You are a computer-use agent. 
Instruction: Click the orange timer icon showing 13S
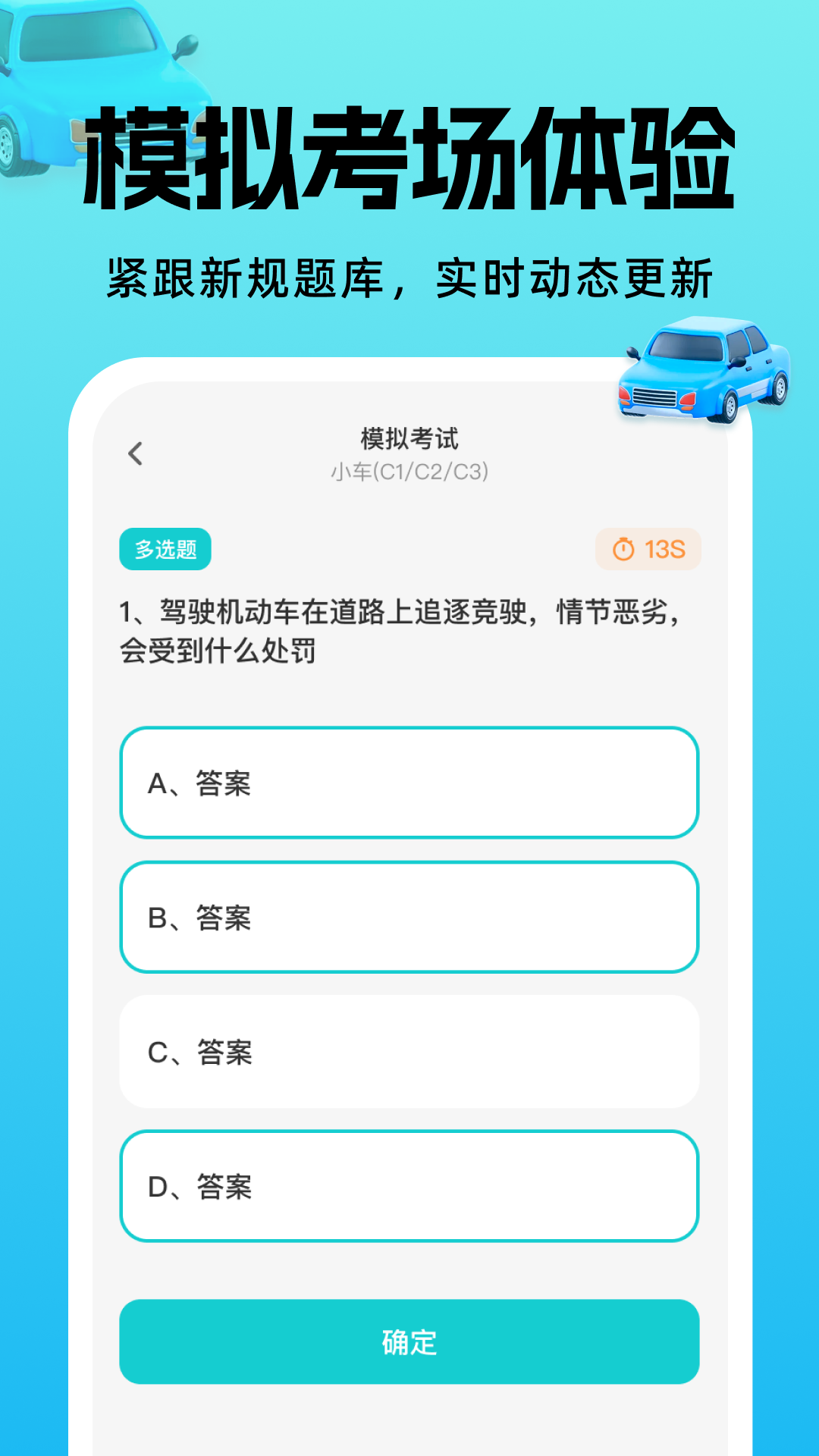623,550
